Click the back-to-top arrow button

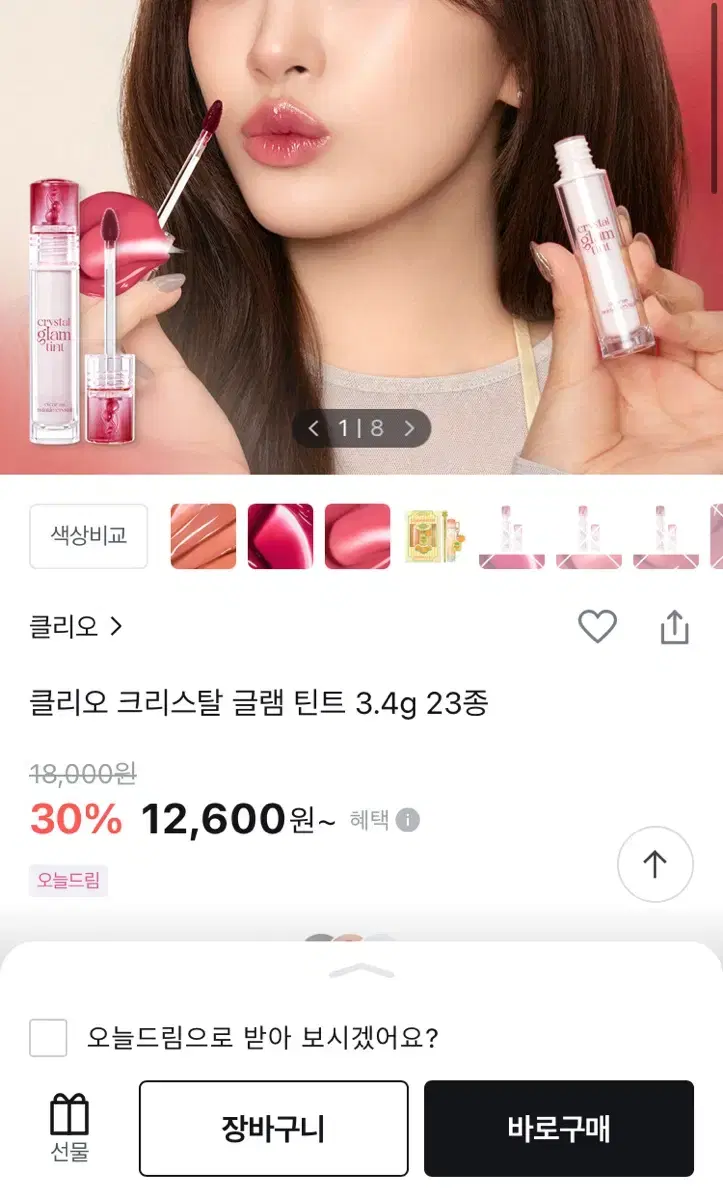click(656, 864)
